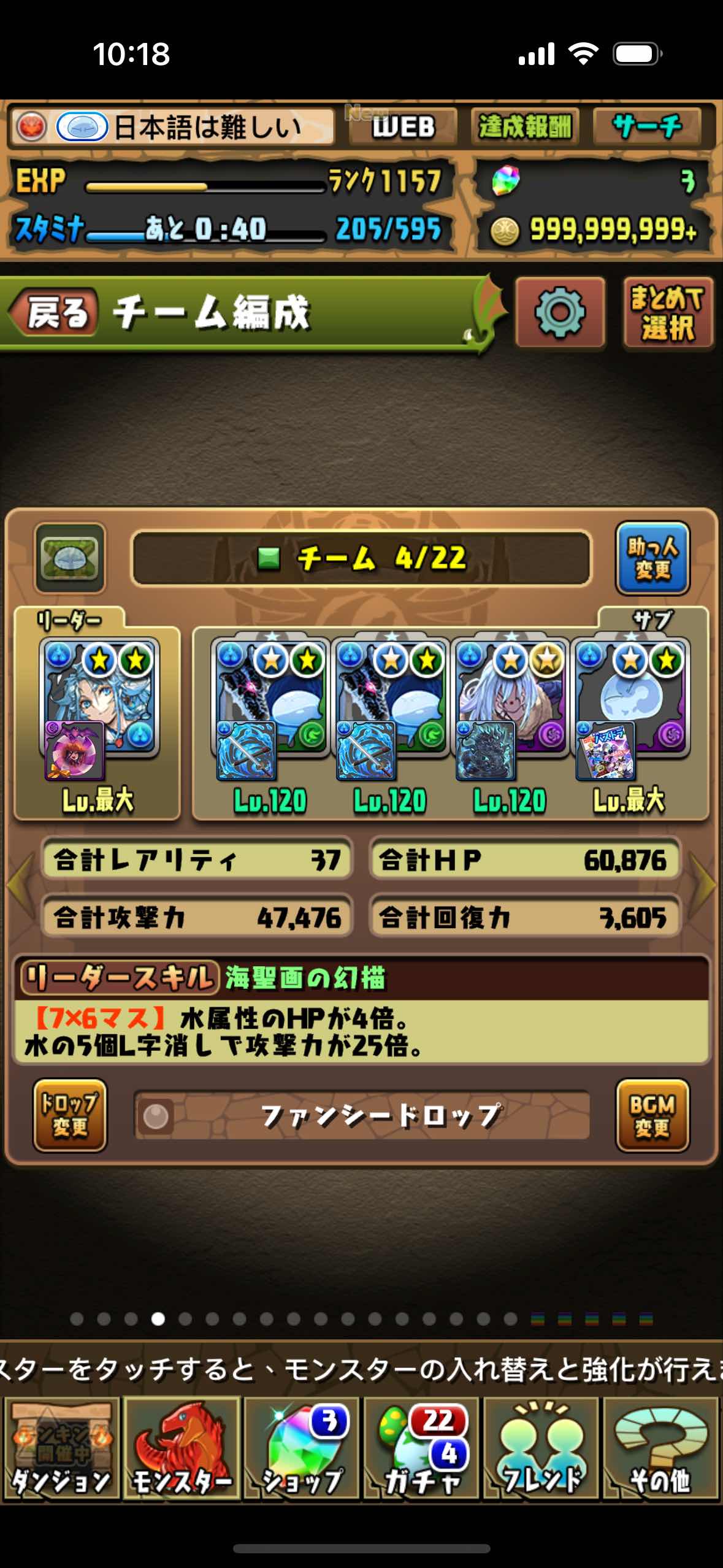Image resolution: width=723 pixels, height=1568 pixels.
Task: Tap BGM変更 to change music
Action: tap(652, 1115)
